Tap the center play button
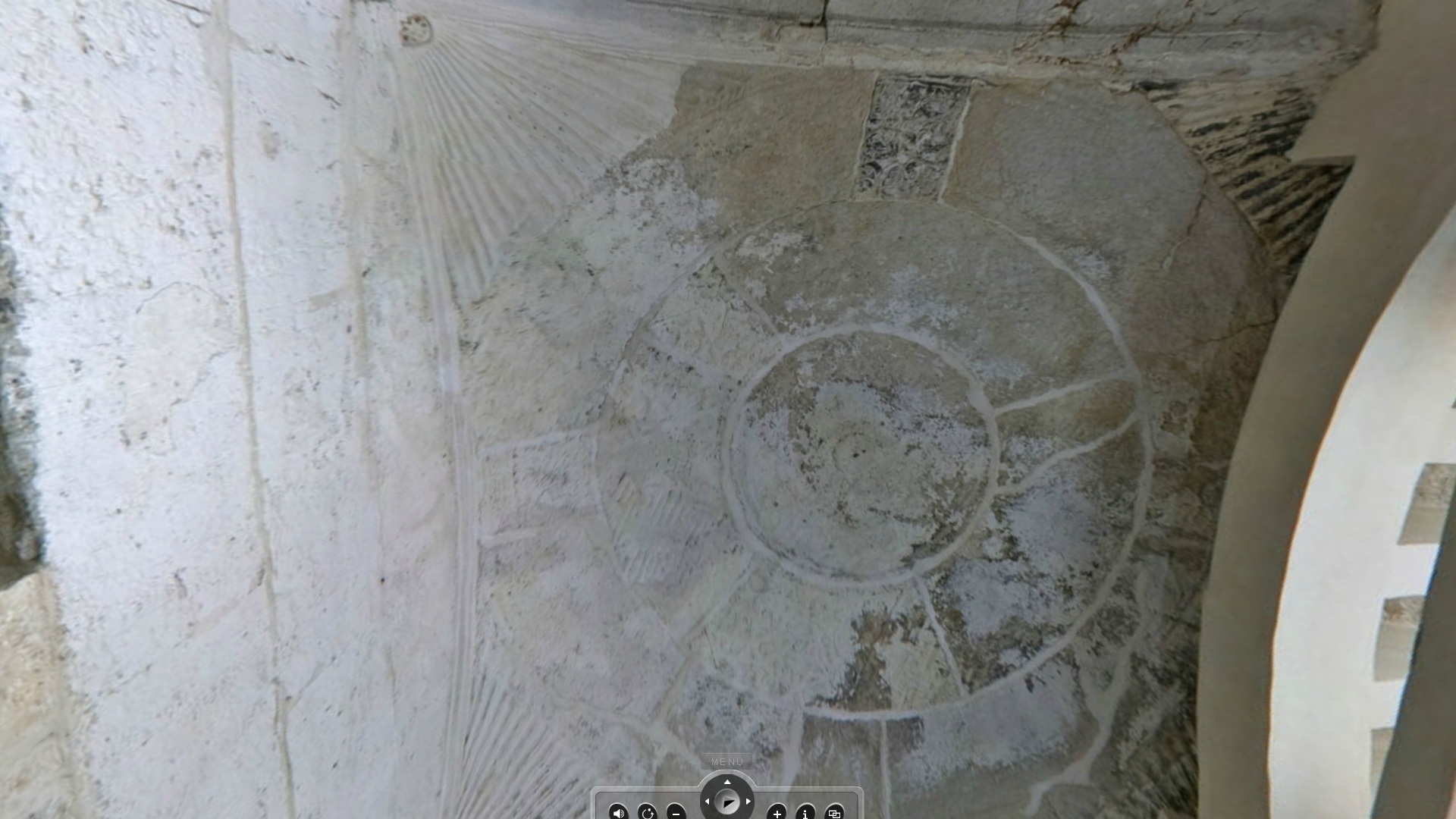This screenshot has height=819, width=1456. (x=727, y=802)
